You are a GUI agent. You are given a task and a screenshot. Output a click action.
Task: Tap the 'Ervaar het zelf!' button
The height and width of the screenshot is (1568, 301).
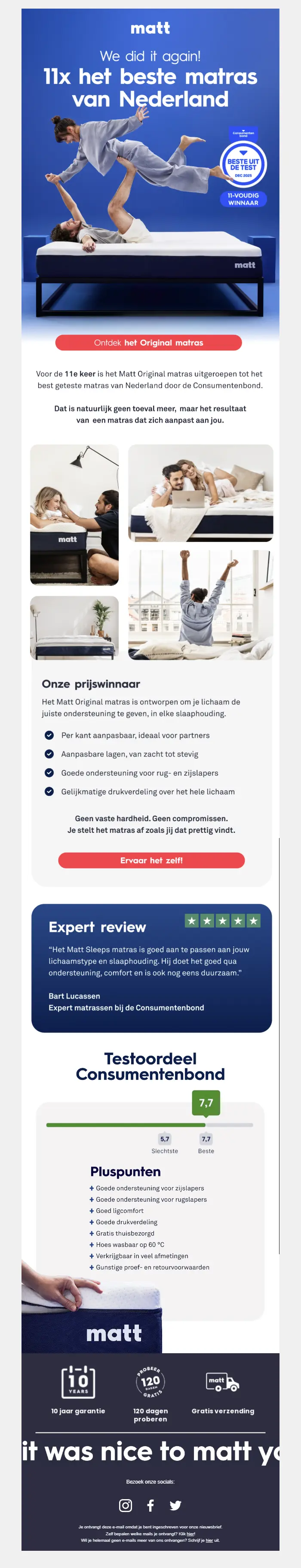click(x=151, y=860)
